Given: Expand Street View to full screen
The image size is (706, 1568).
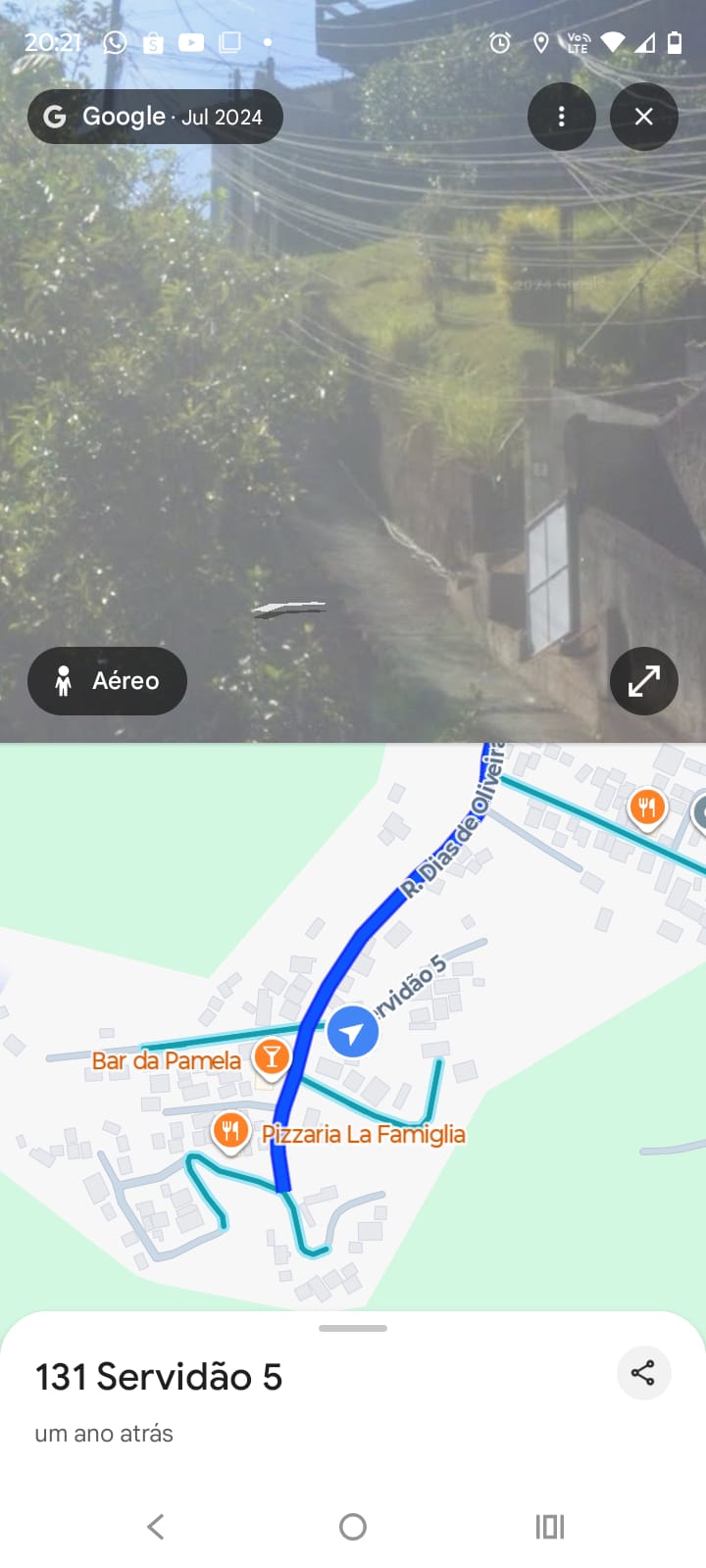Looking at the screenshot, I should (x=644, y=681).
